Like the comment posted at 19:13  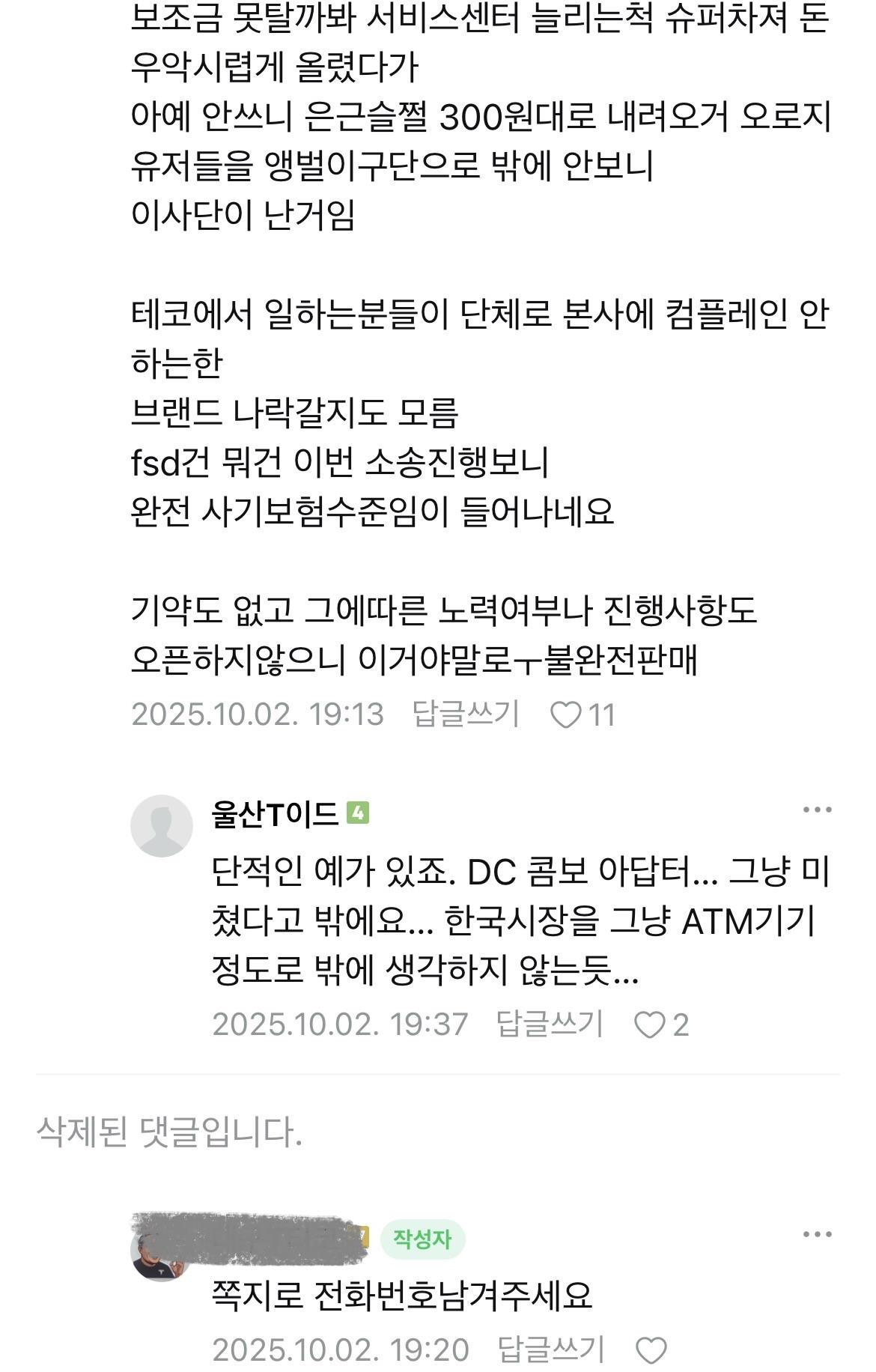click(x=567, y=715)
